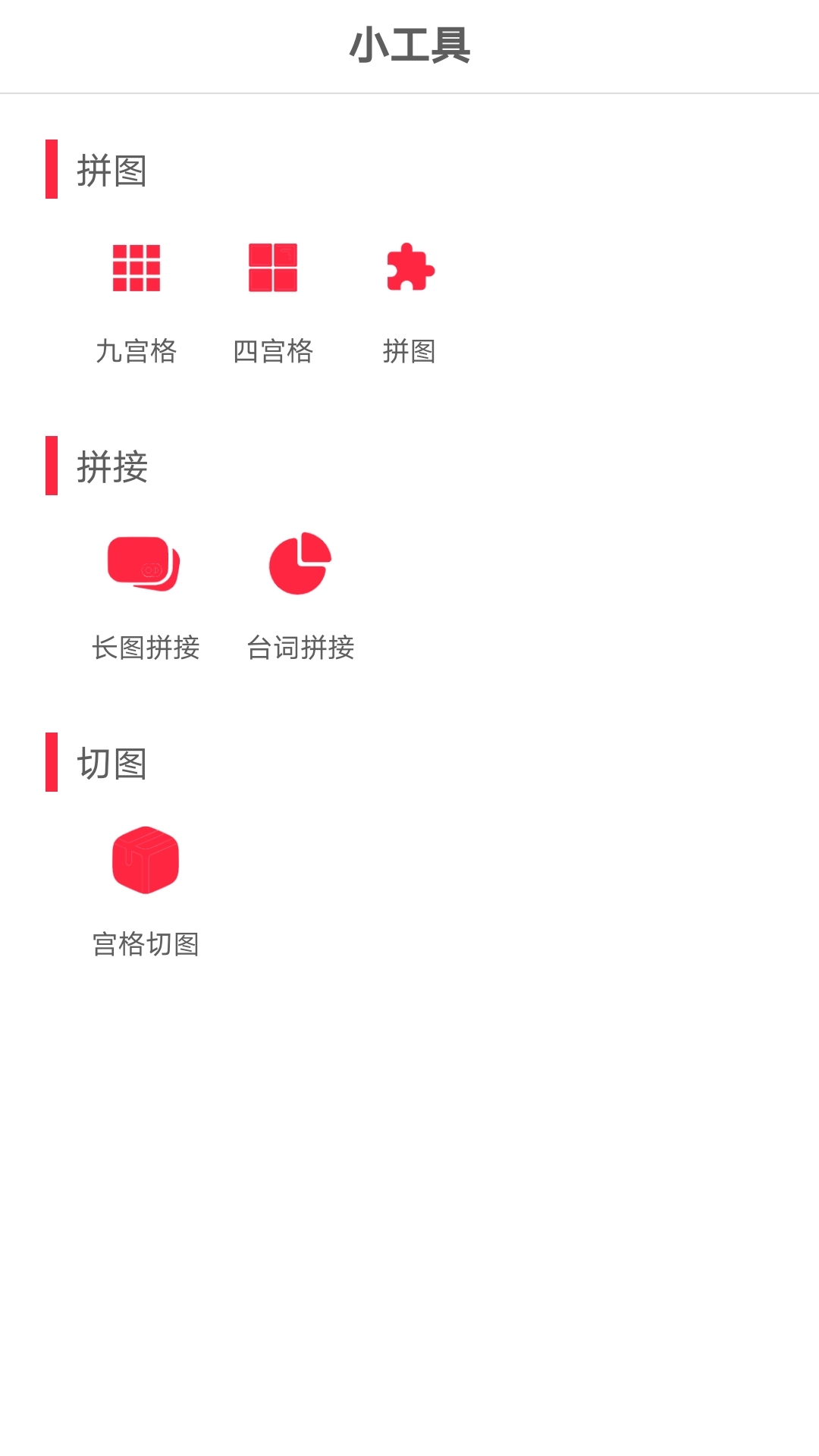Click the 拼接 section header
Viewport: 819px width, 1456px height.
pyautogui.click(x=113, y=467)
